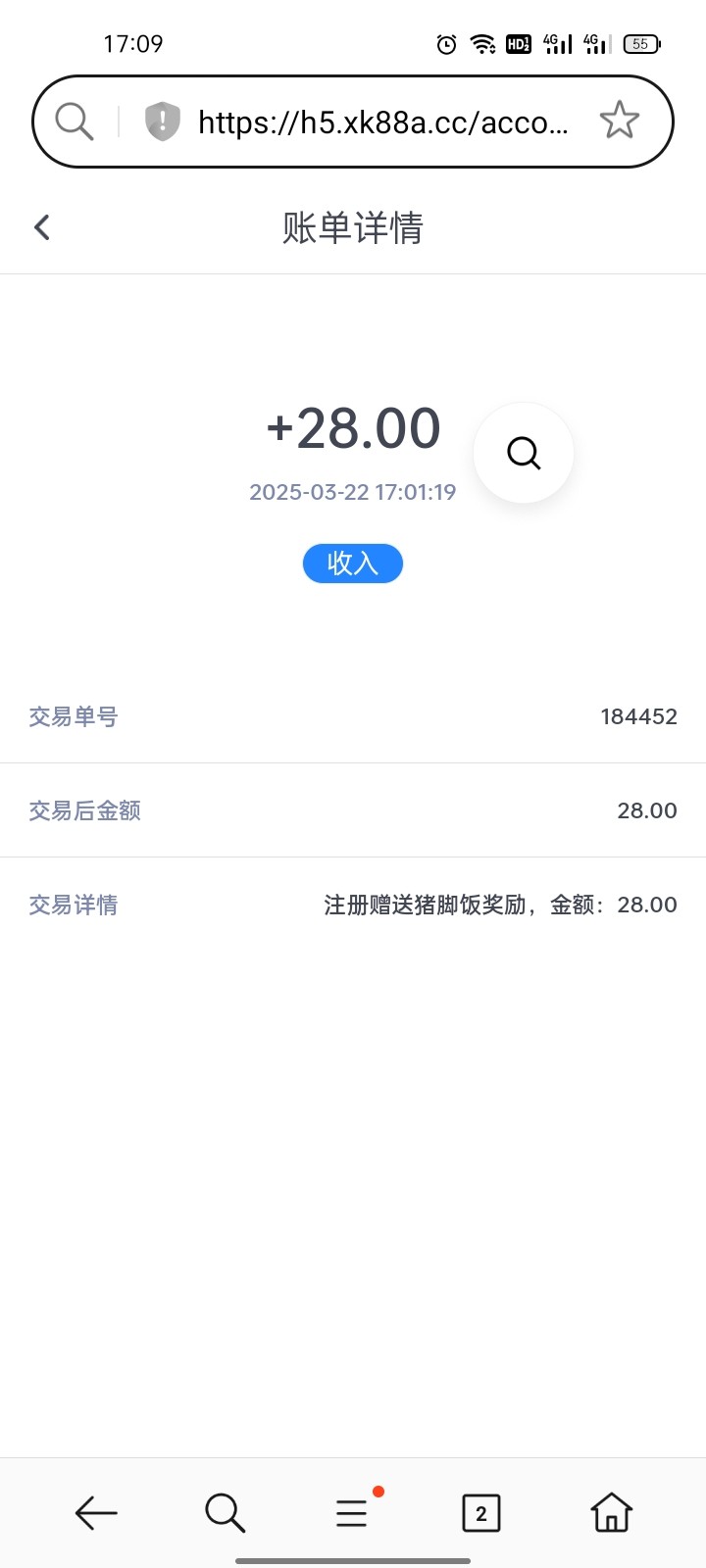Navigate back using the browser back arrow
Image resolution: width=706 pixels, height=1568 pixels.
coord(96,1512)
